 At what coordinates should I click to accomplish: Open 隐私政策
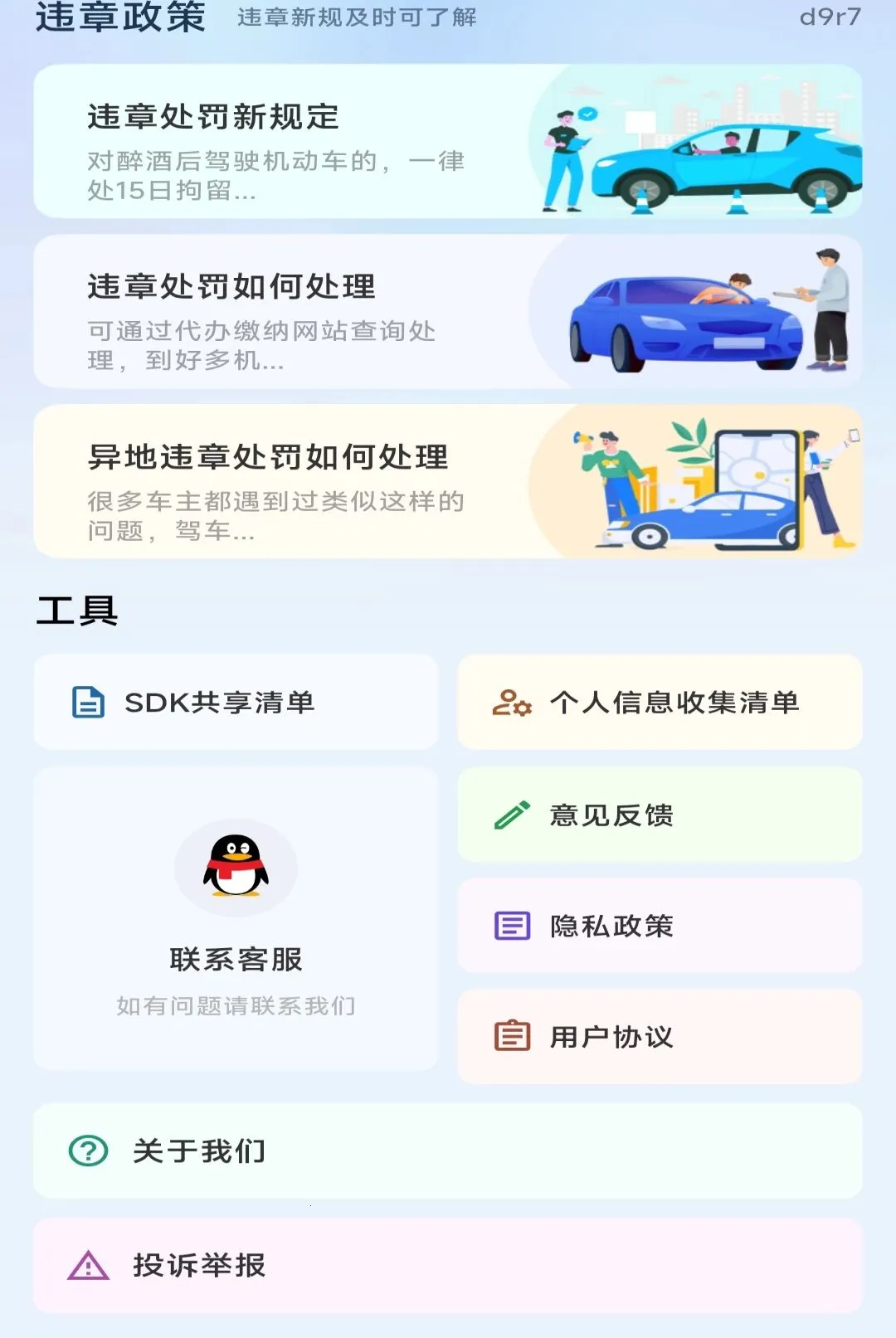pyautogui.click(x=660, y=926)
